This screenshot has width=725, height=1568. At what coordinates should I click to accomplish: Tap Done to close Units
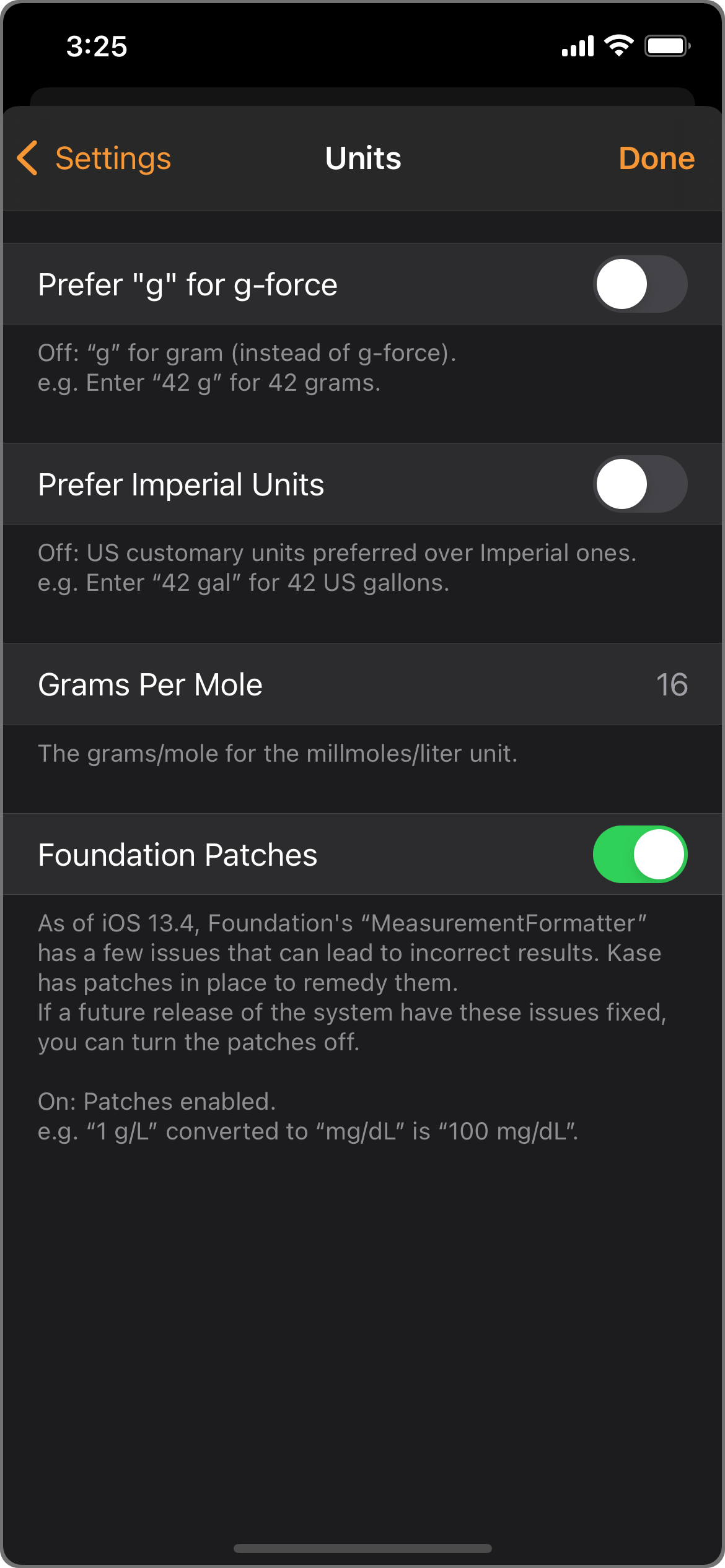pyautogui.click(x=656, y=159)
